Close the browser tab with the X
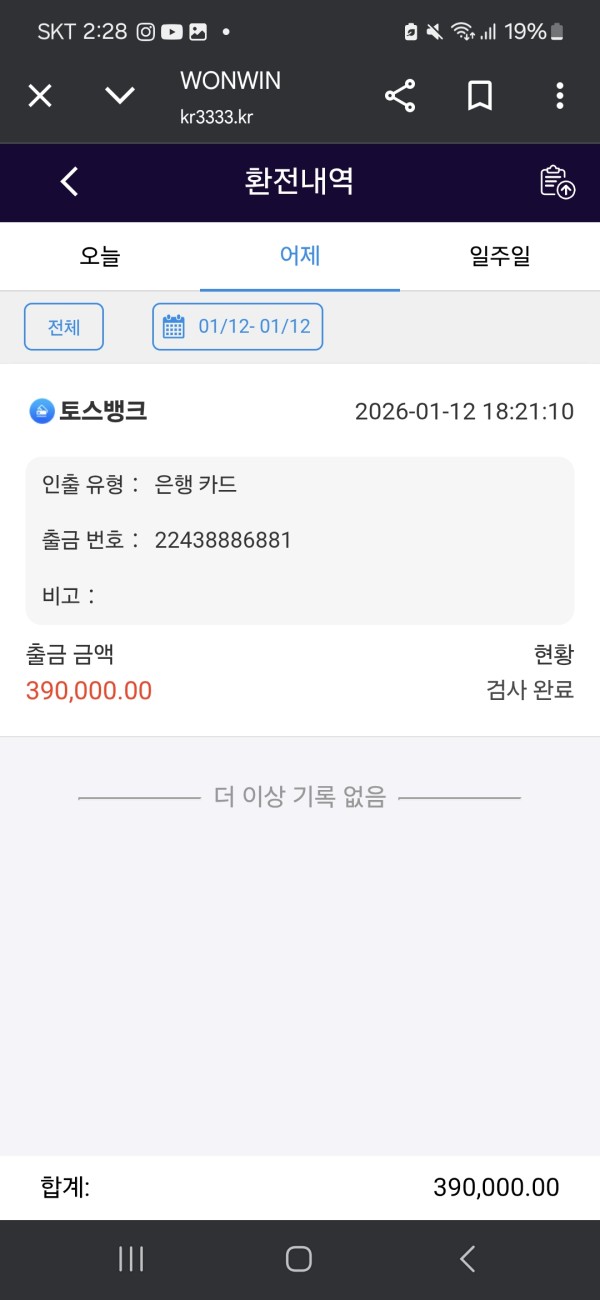Screen dimensions: 600x1300 pyautogui.click(x=39, y=96)
